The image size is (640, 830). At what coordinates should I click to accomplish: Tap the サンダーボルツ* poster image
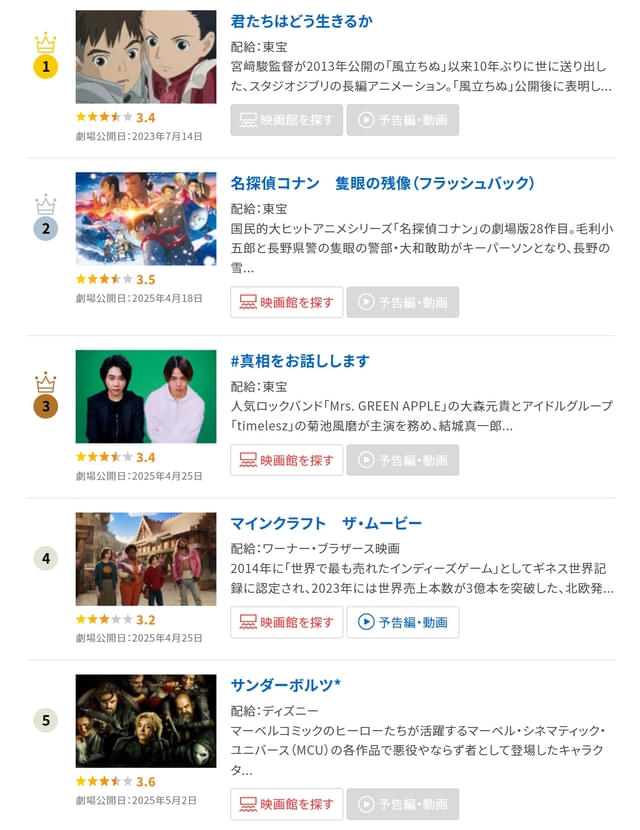click(x=146, y=720)
